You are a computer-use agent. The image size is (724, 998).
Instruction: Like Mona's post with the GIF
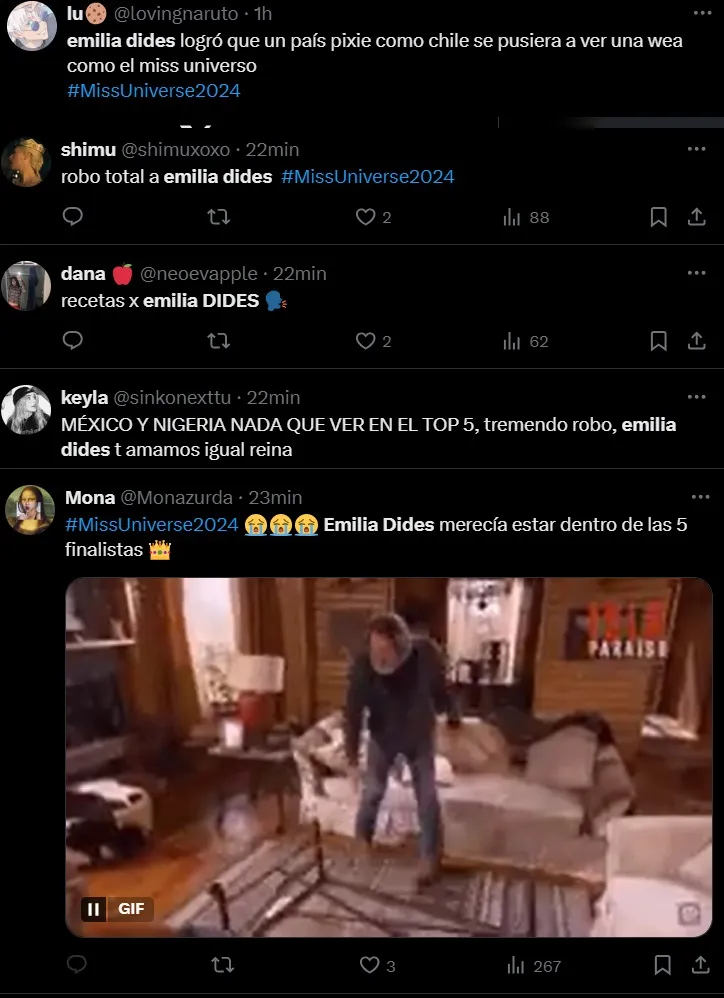coord(370,965)
